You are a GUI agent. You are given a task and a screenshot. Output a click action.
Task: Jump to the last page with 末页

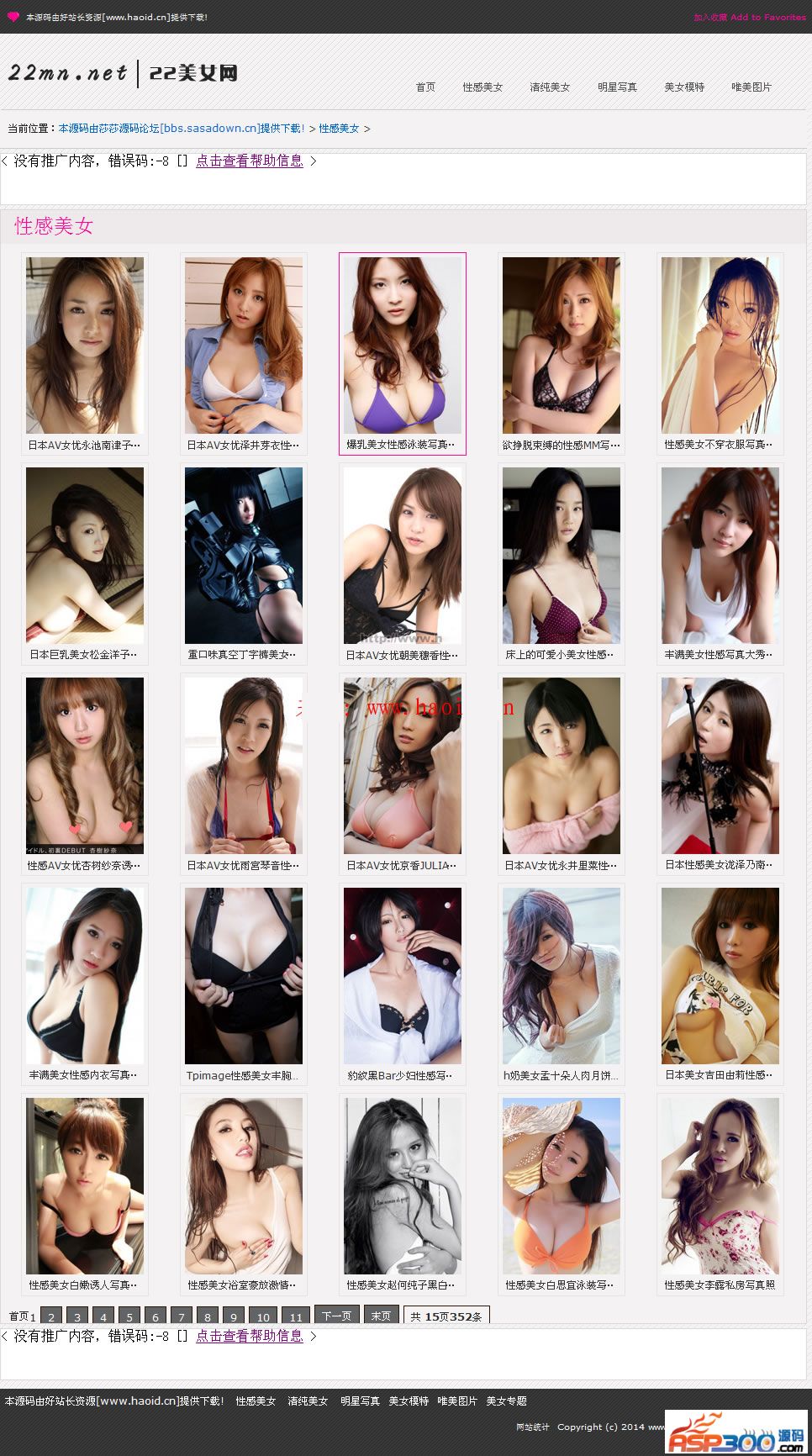[381, 1316]
